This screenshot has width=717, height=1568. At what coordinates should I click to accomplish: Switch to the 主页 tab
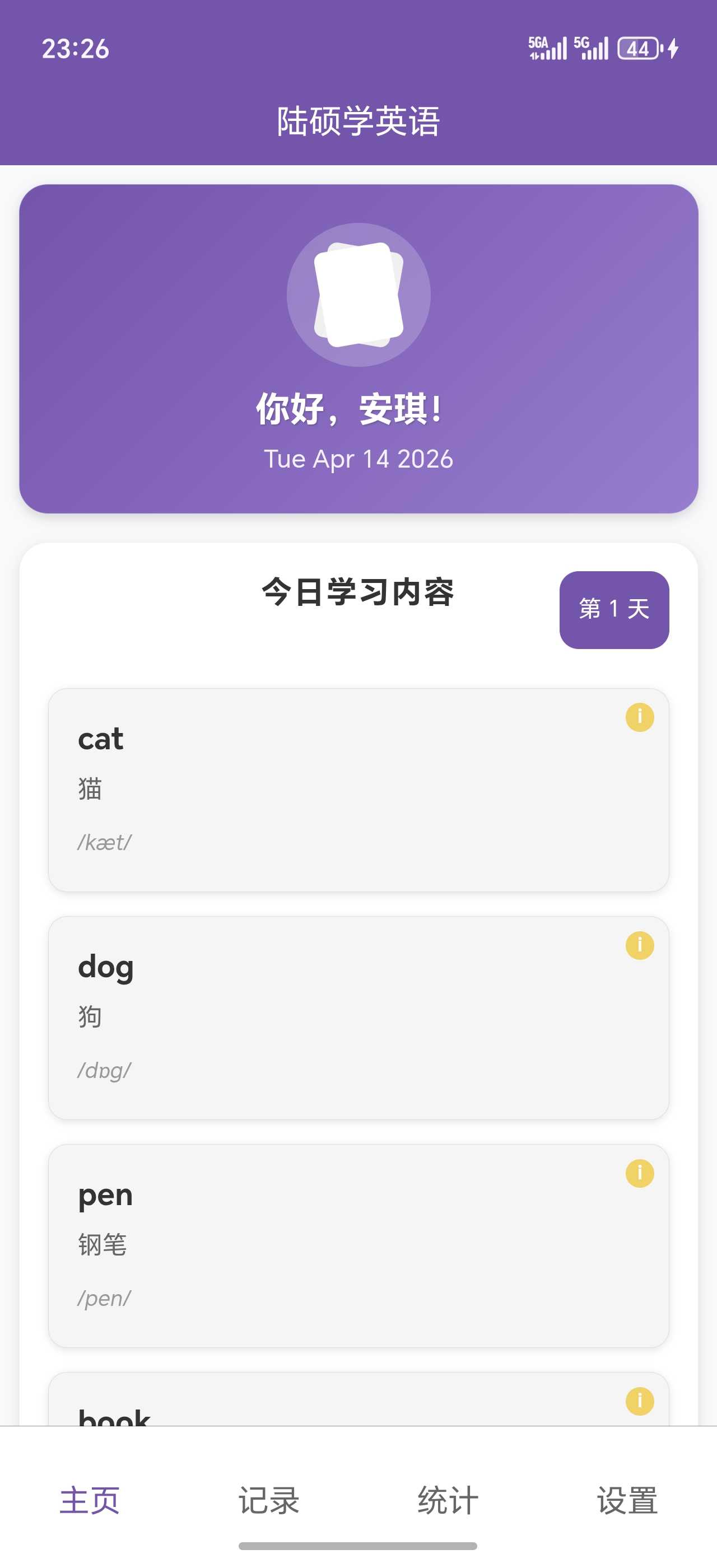pyautogui.click(x=90, y=1500)
